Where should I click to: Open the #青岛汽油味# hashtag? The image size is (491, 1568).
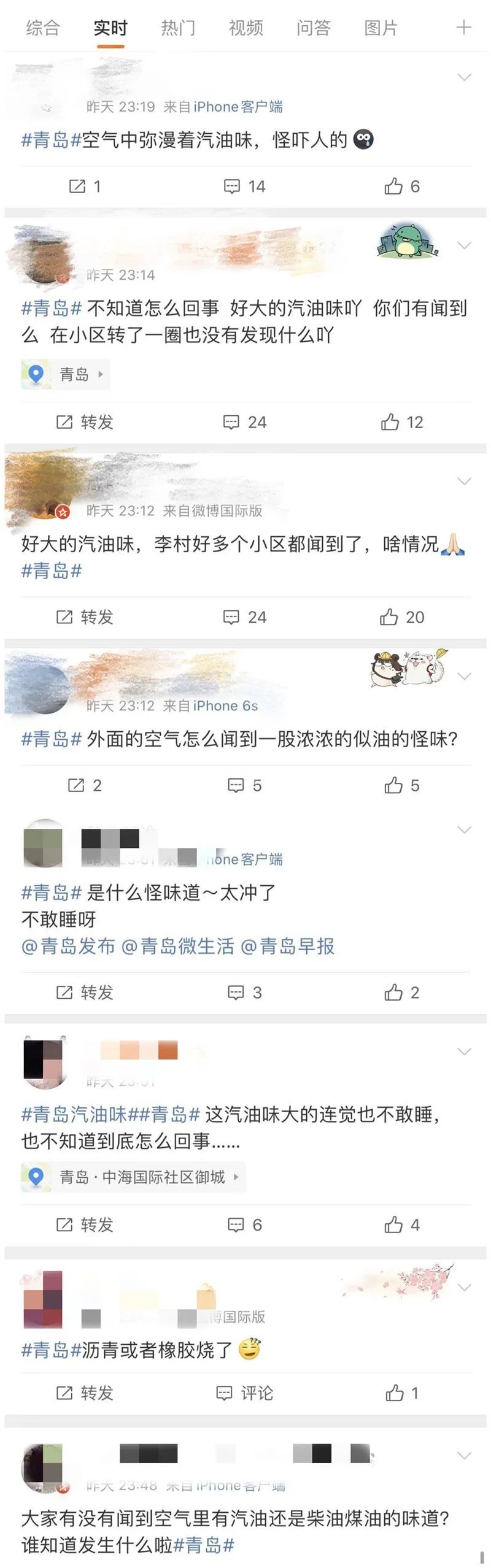(74, 1114)
